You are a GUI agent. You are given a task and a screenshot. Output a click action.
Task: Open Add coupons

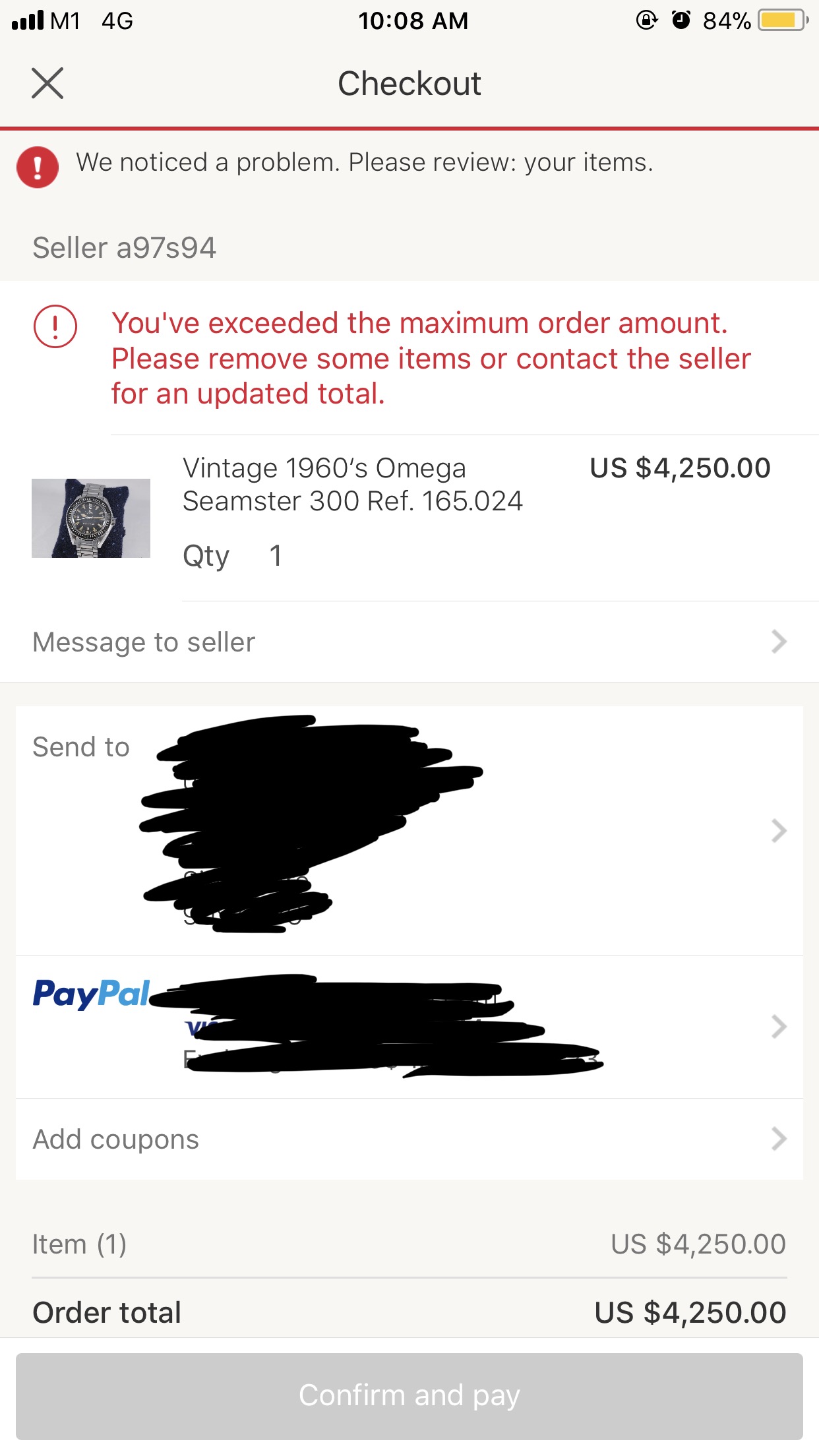coord(409,1139)
